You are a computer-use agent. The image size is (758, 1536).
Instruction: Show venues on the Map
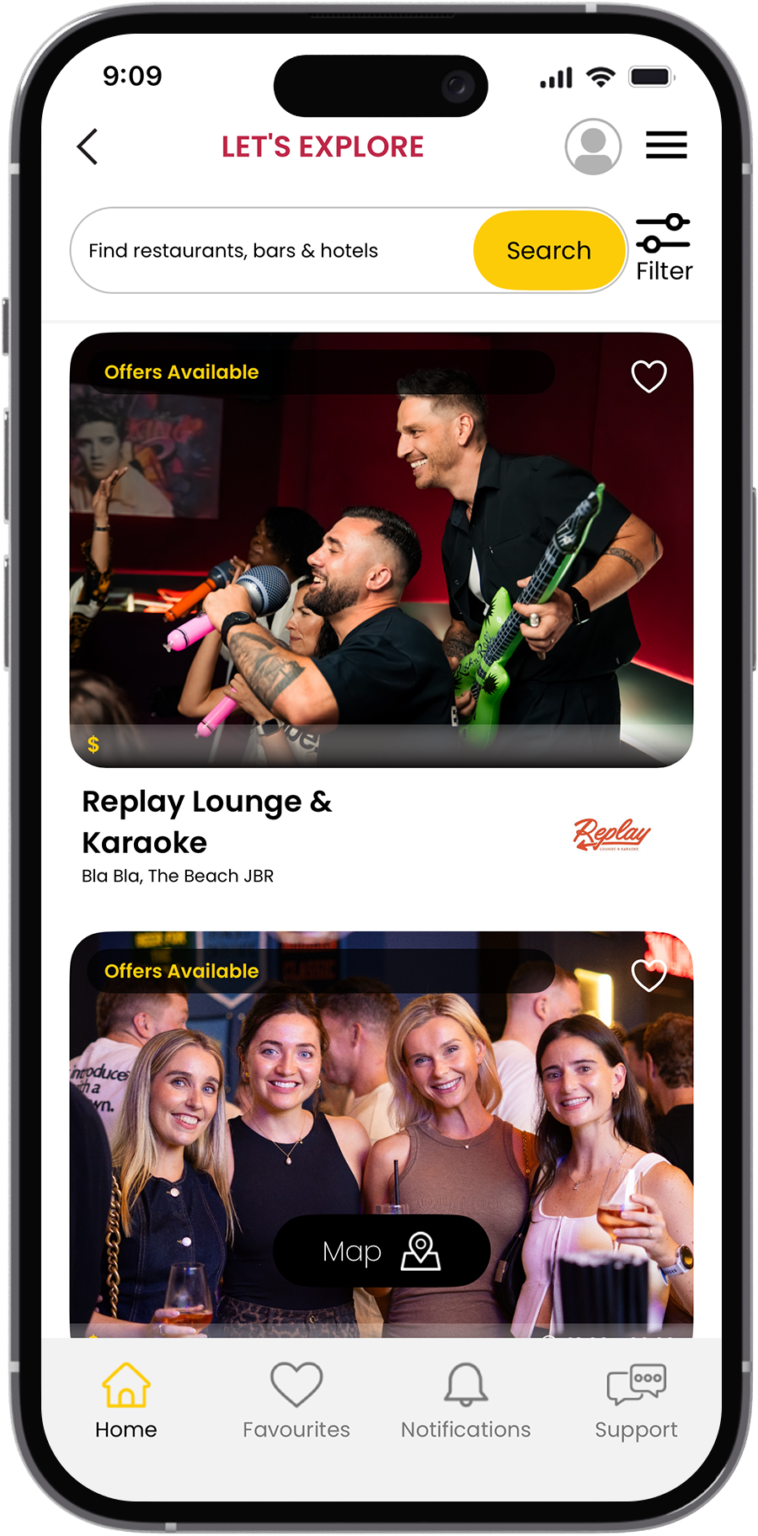(x=381, y=1251)
